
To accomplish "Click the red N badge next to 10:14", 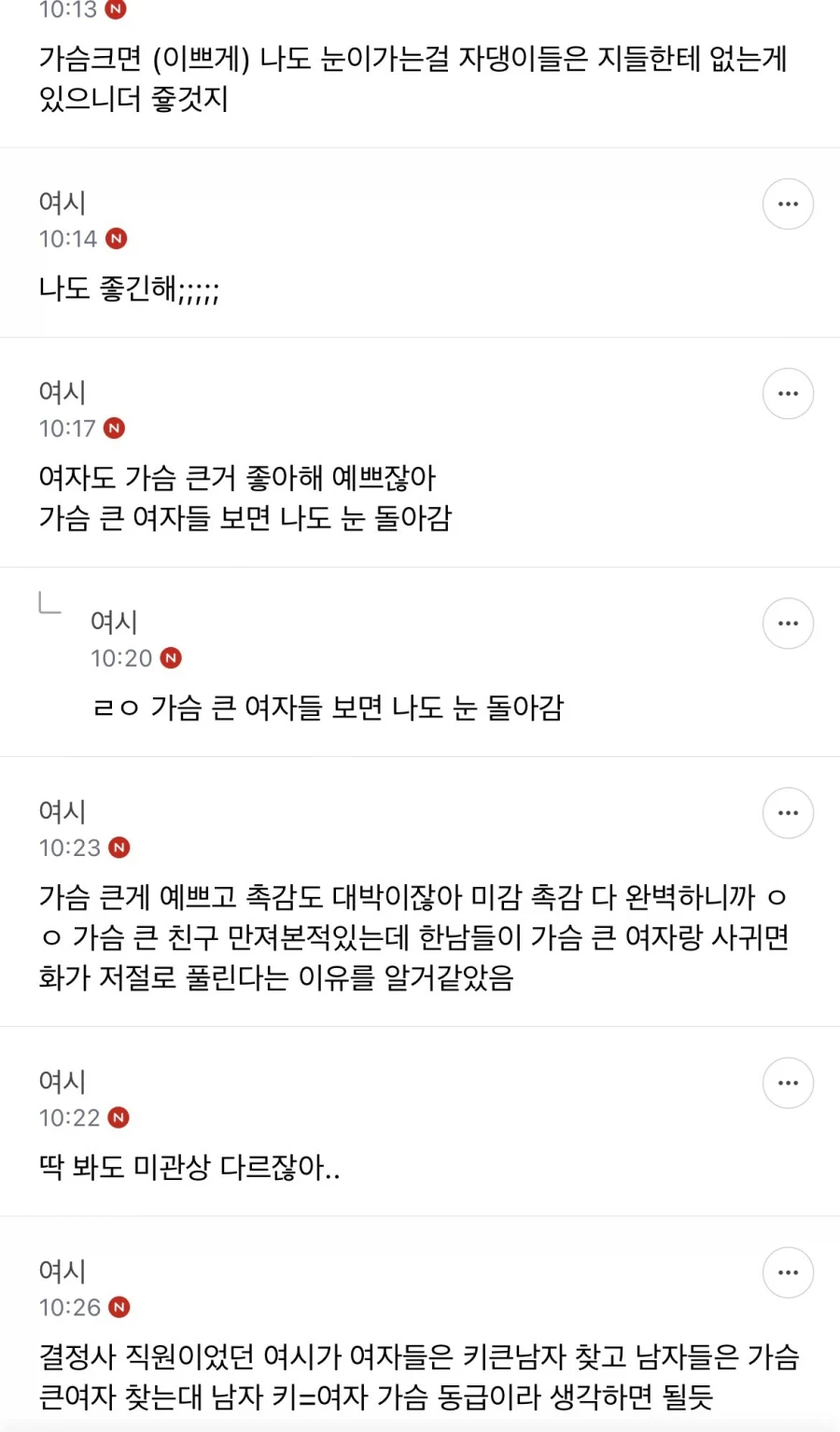I will coord(115,238).
